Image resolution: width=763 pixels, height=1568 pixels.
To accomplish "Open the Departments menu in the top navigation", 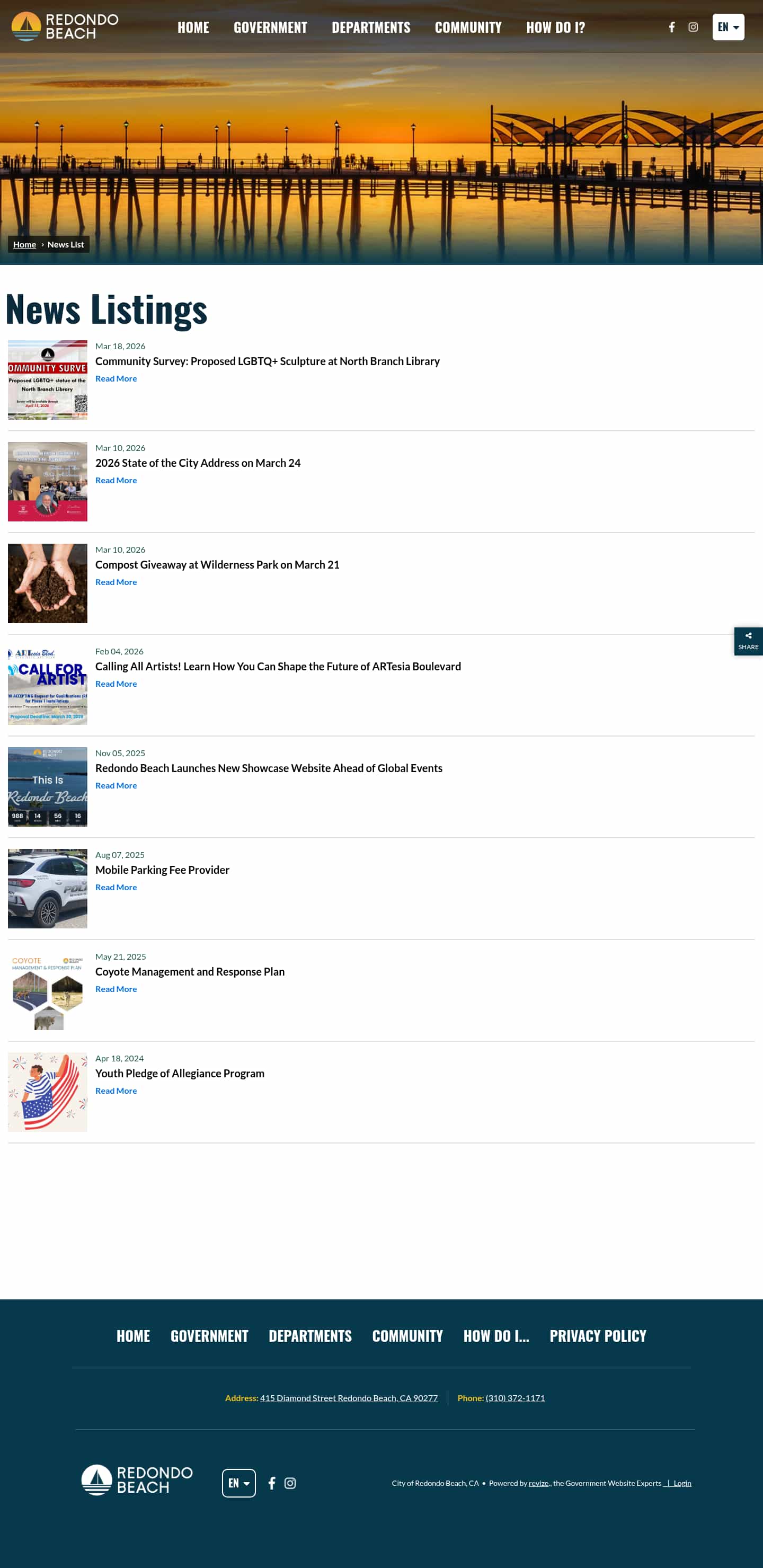I will (370, 28).
